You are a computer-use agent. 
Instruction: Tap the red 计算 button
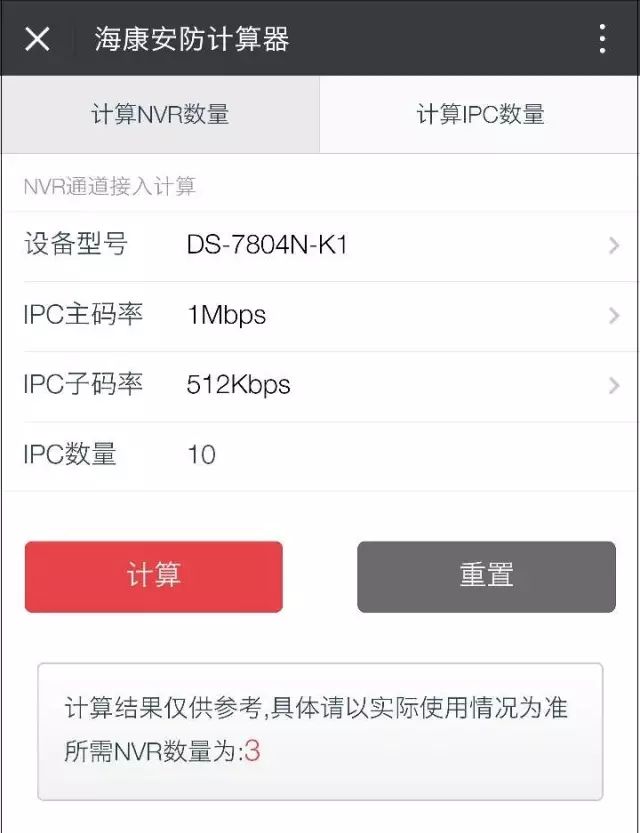click(154, 576)
